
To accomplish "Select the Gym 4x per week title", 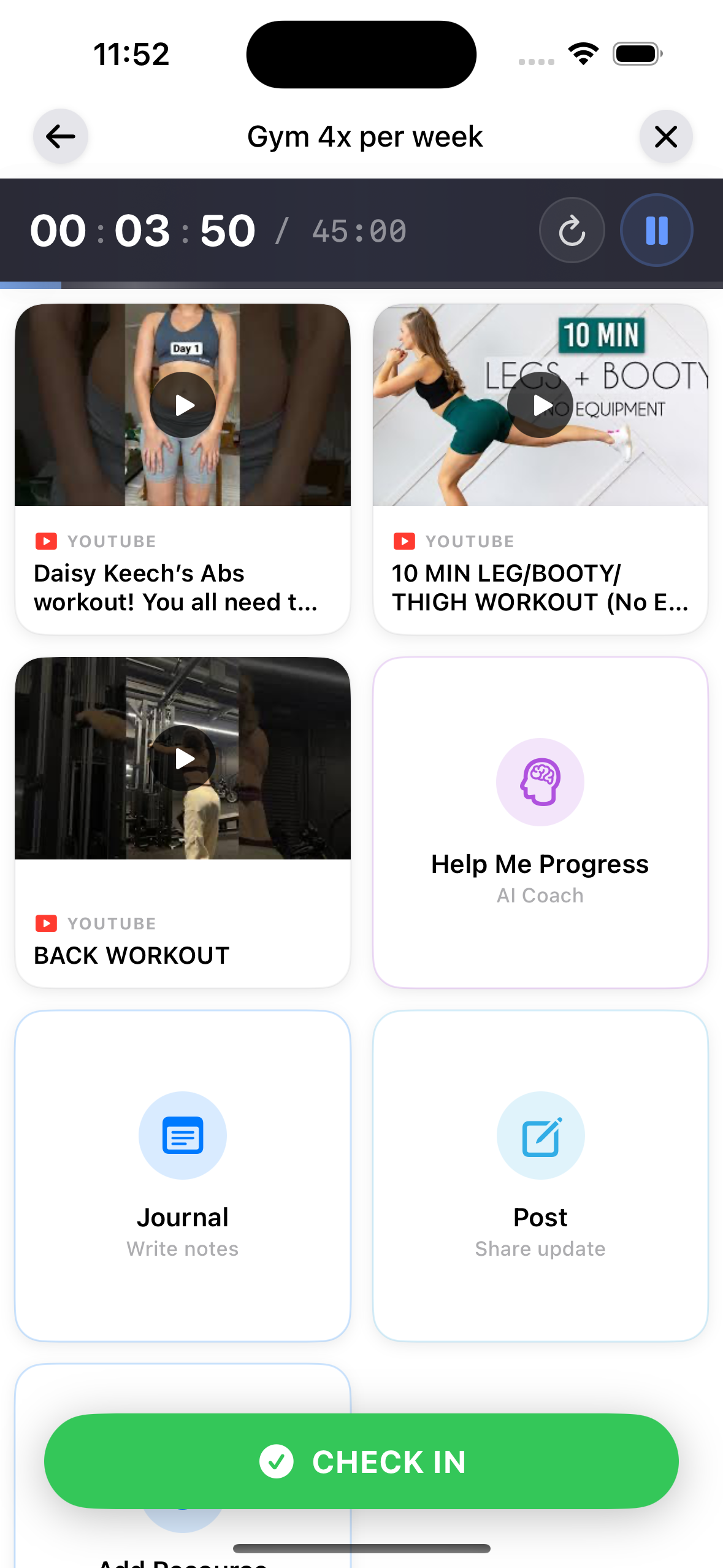I will click(364, 136).
